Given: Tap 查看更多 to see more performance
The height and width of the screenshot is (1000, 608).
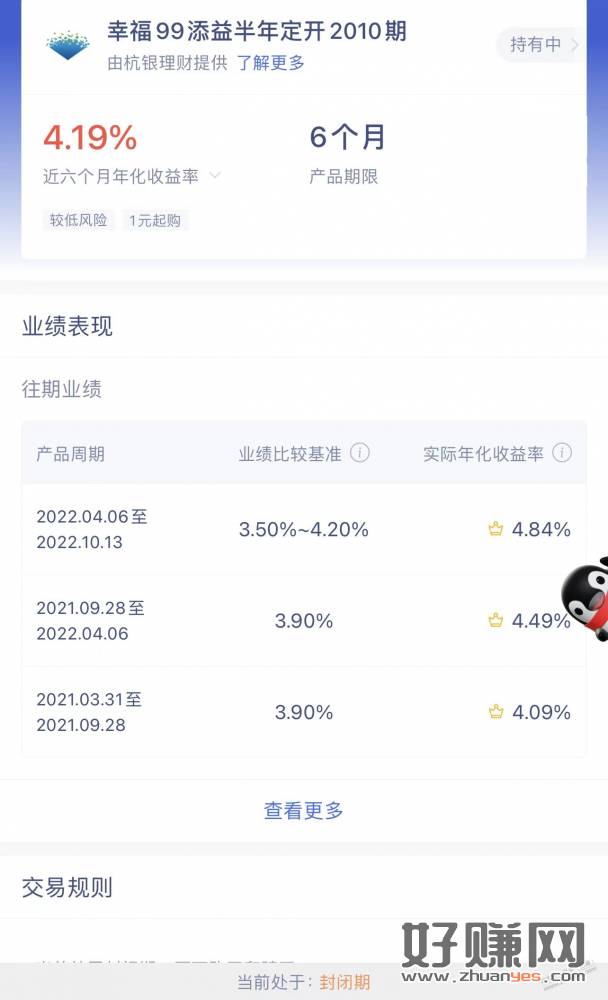Looking at the screenshot, I should point(304,811).
